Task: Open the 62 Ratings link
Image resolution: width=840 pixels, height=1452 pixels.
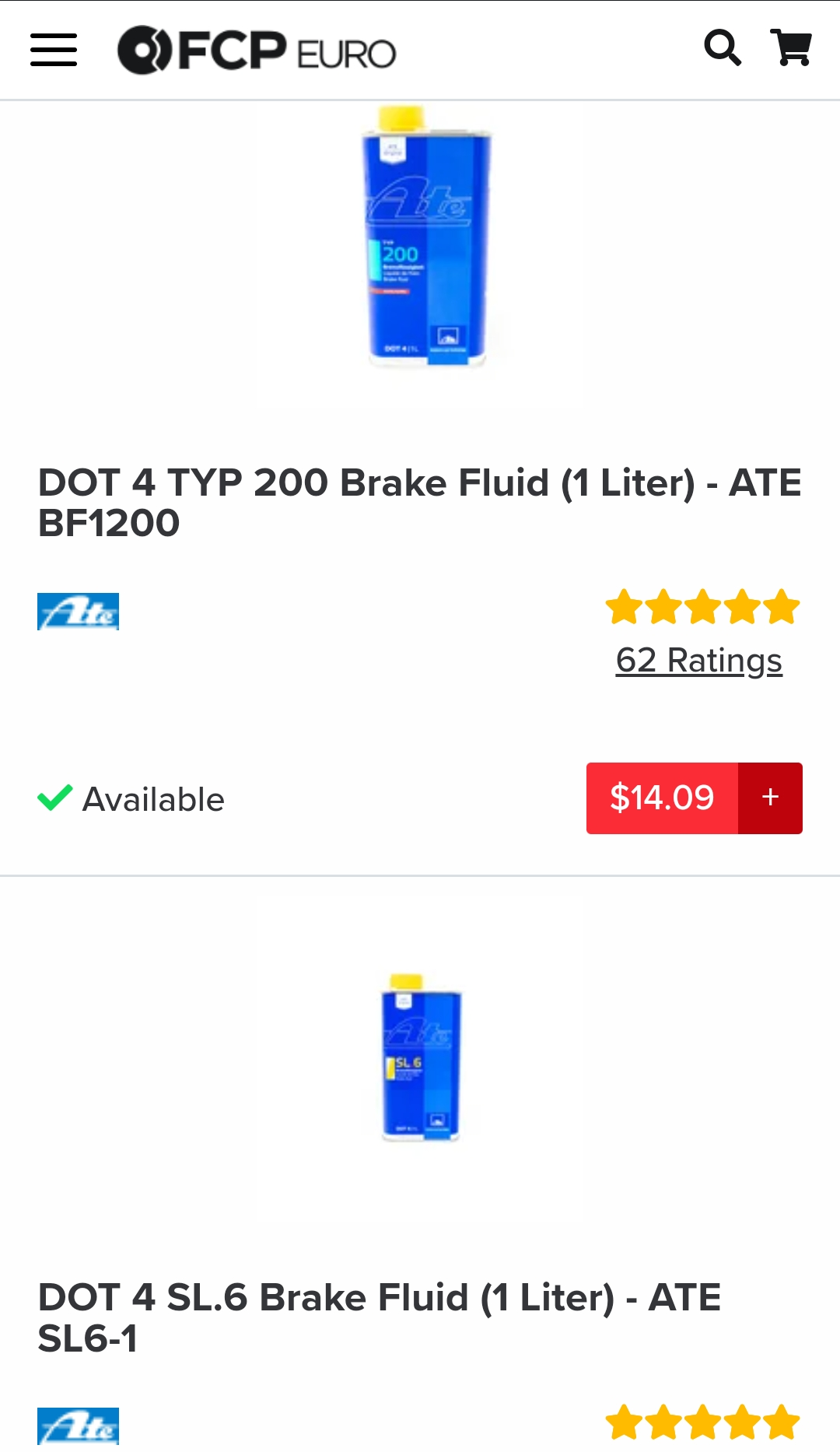Action: click(698, 661)
